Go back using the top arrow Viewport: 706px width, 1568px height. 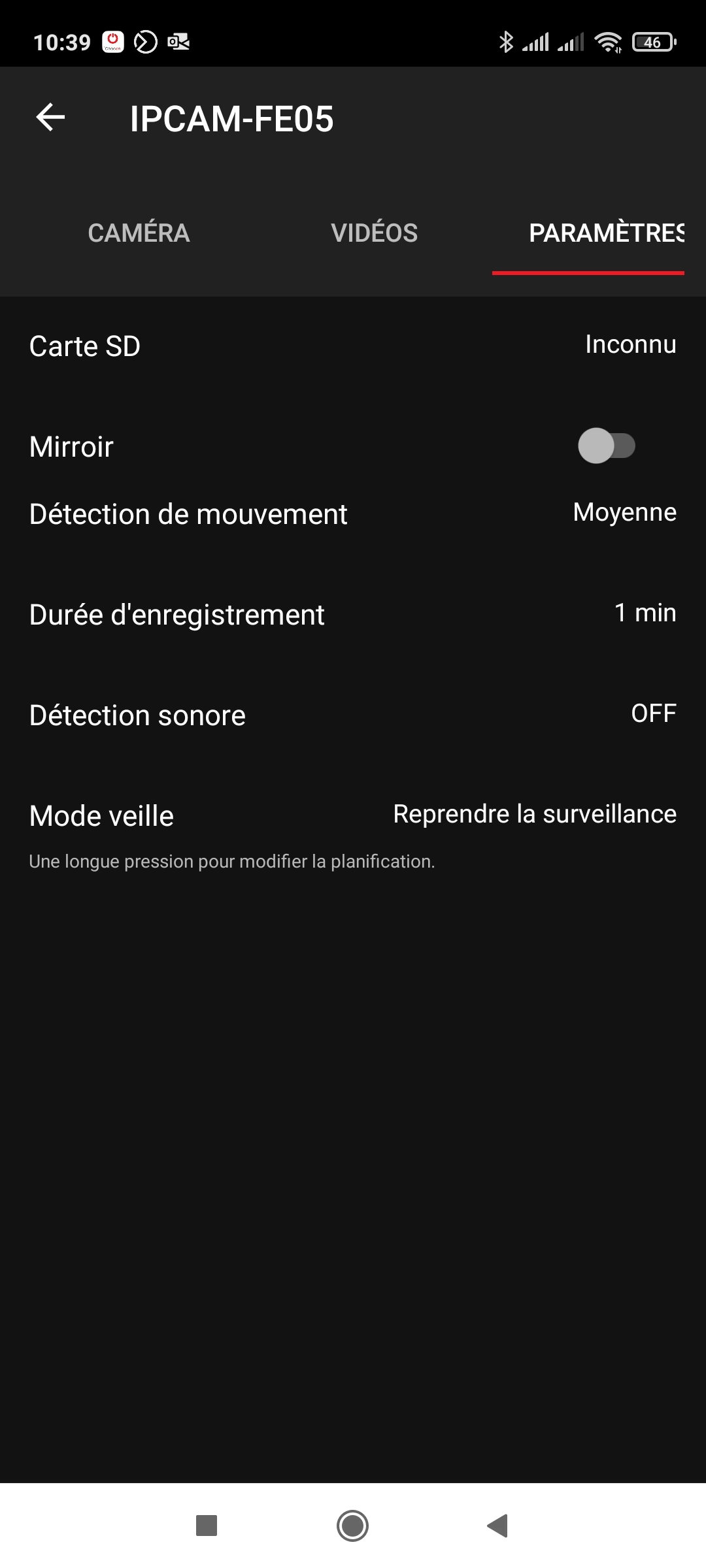[x=50, y=118]
